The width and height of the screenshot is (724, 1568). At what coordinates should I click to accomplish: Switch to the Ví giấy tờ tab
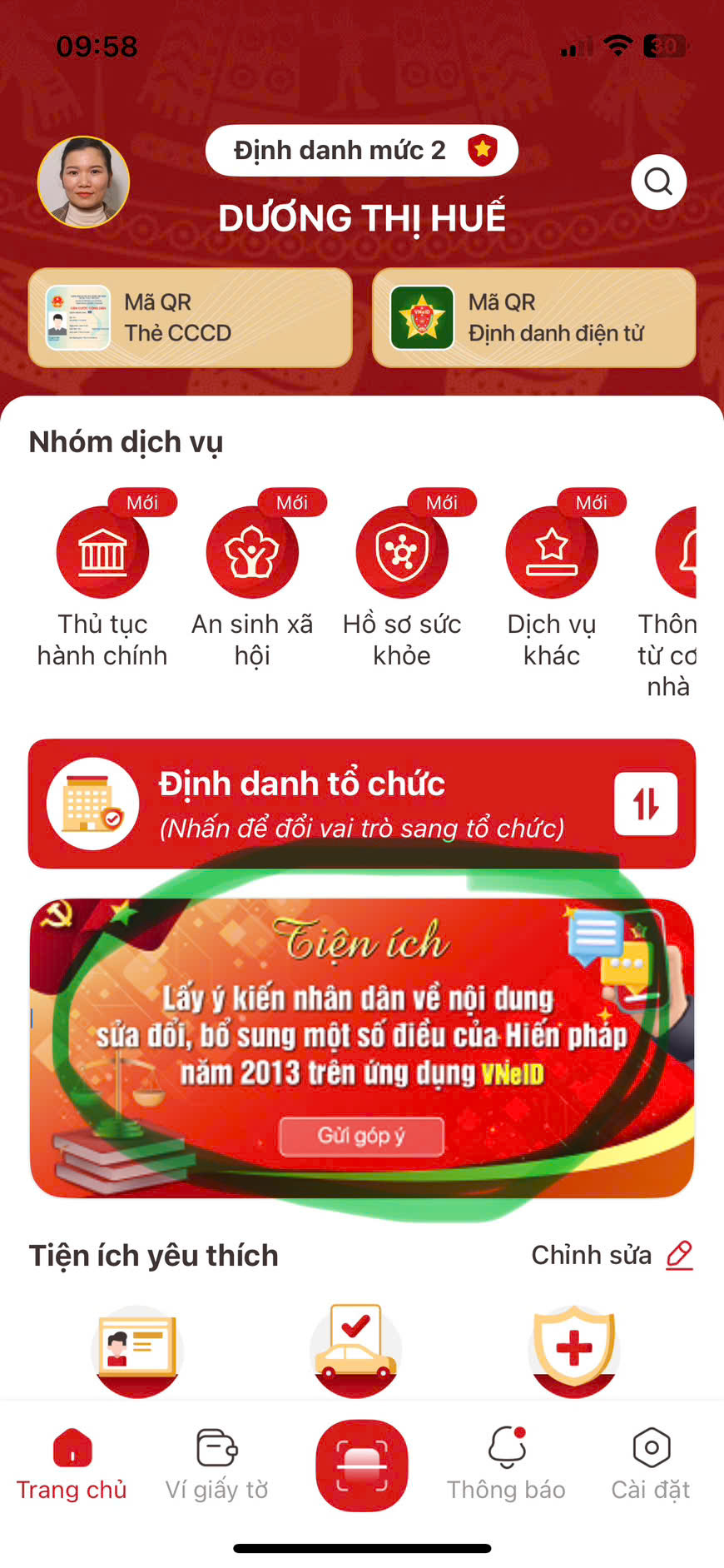coord(216,1464)
